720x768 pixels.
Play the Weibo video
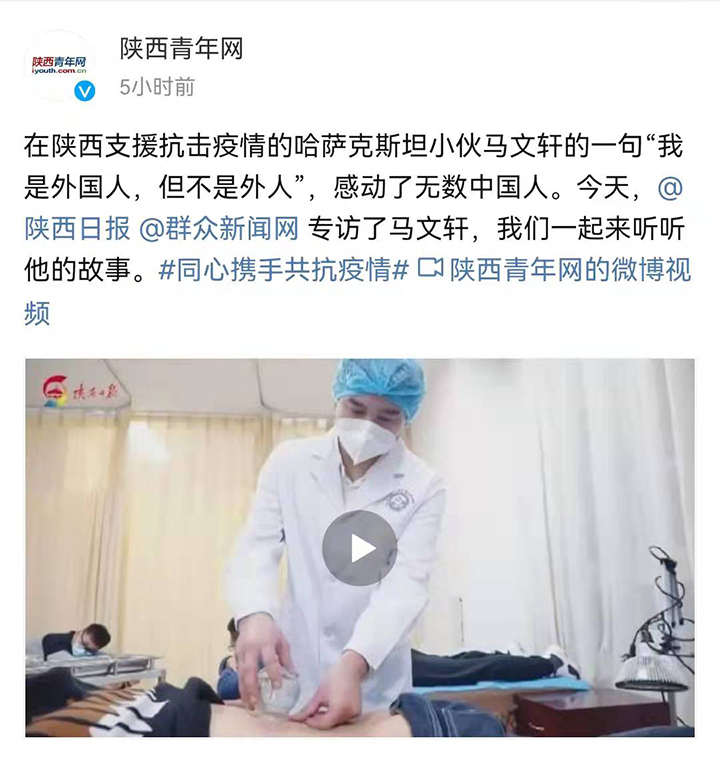point(360,548)
